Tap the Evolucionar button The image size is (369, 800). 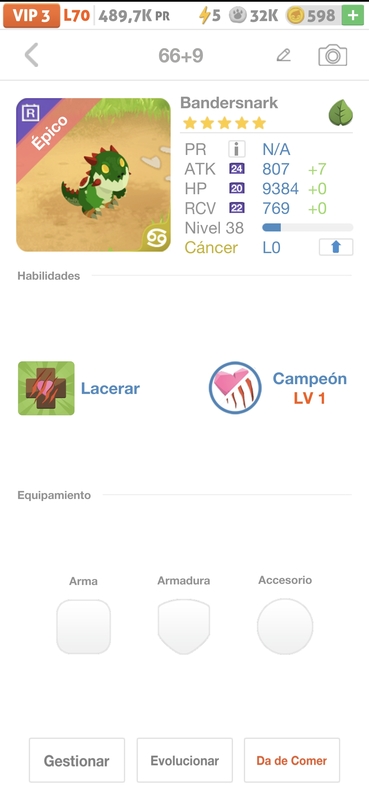pos(185,760)
